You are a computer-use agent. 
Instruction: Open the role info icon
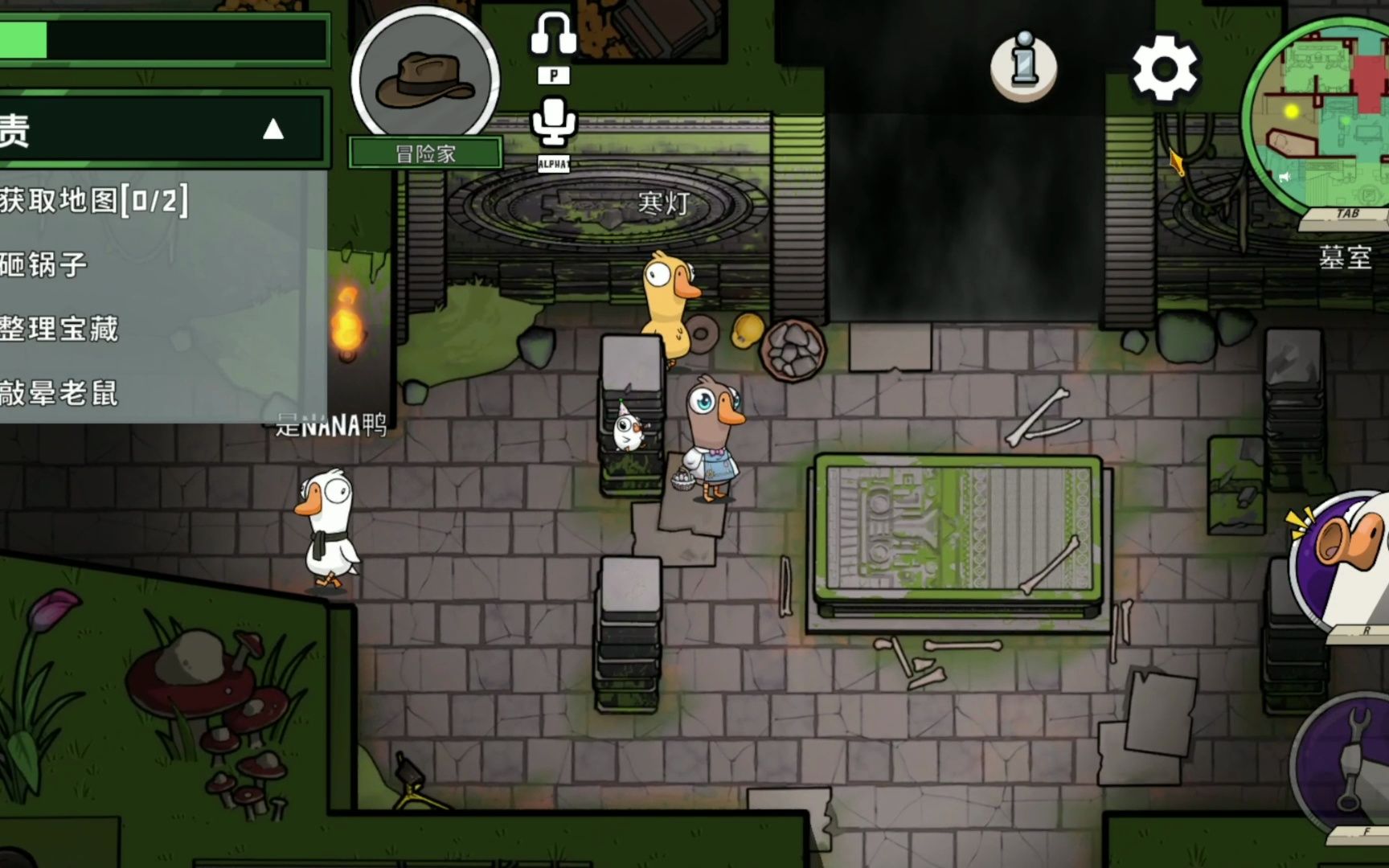tap(1023, 64)
